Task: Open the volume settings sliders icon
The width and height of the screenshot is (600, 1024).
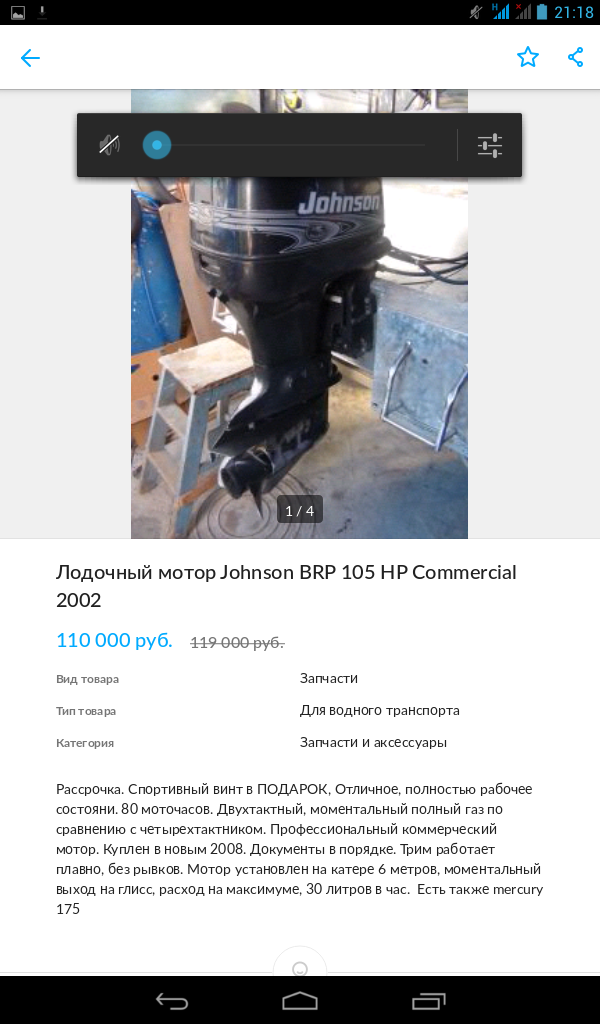Action: 489,145
